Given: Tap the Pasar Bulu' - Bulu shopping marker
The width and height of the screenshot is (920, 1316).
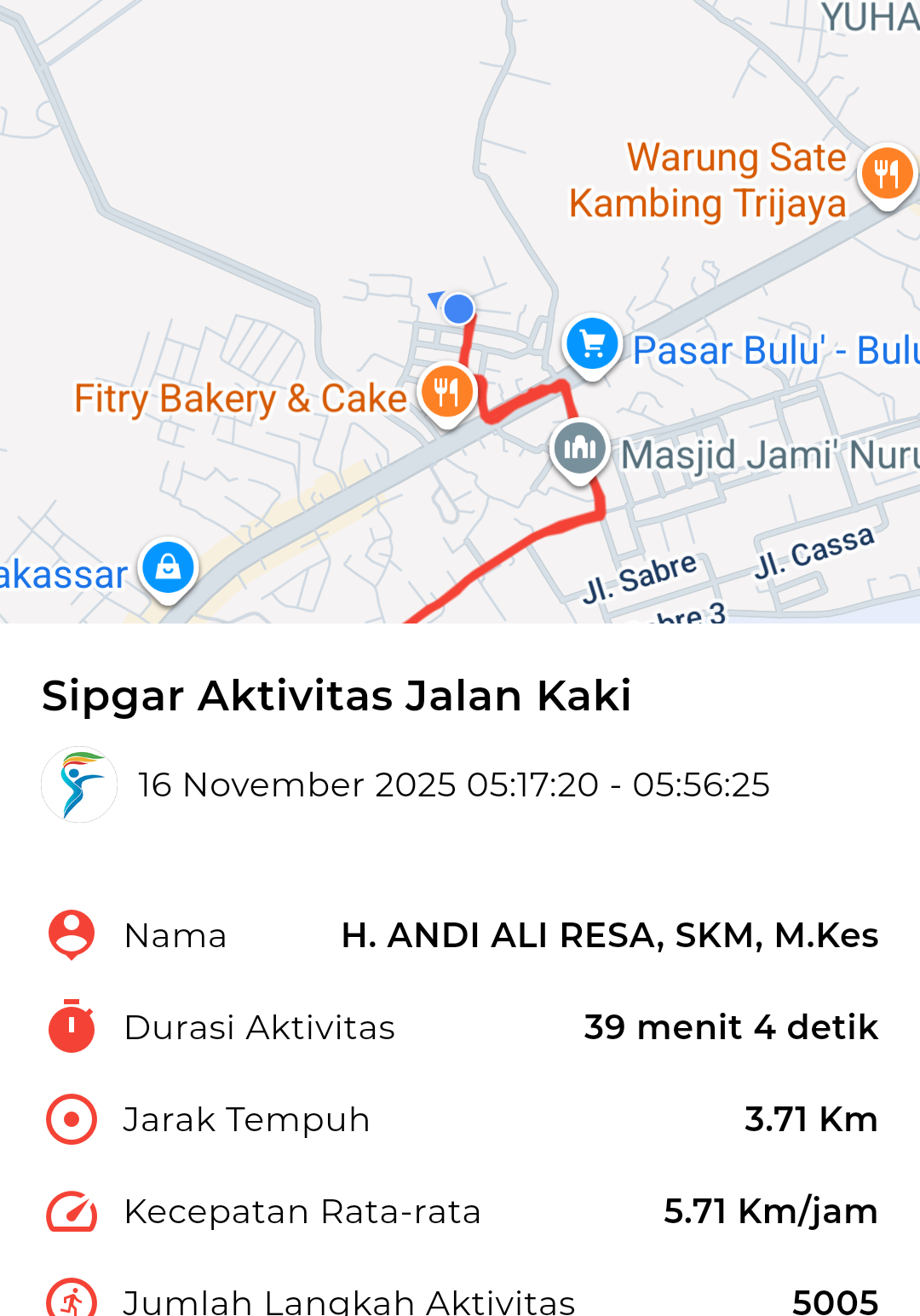Looking at the screenshot, I should tap(592, 344).
